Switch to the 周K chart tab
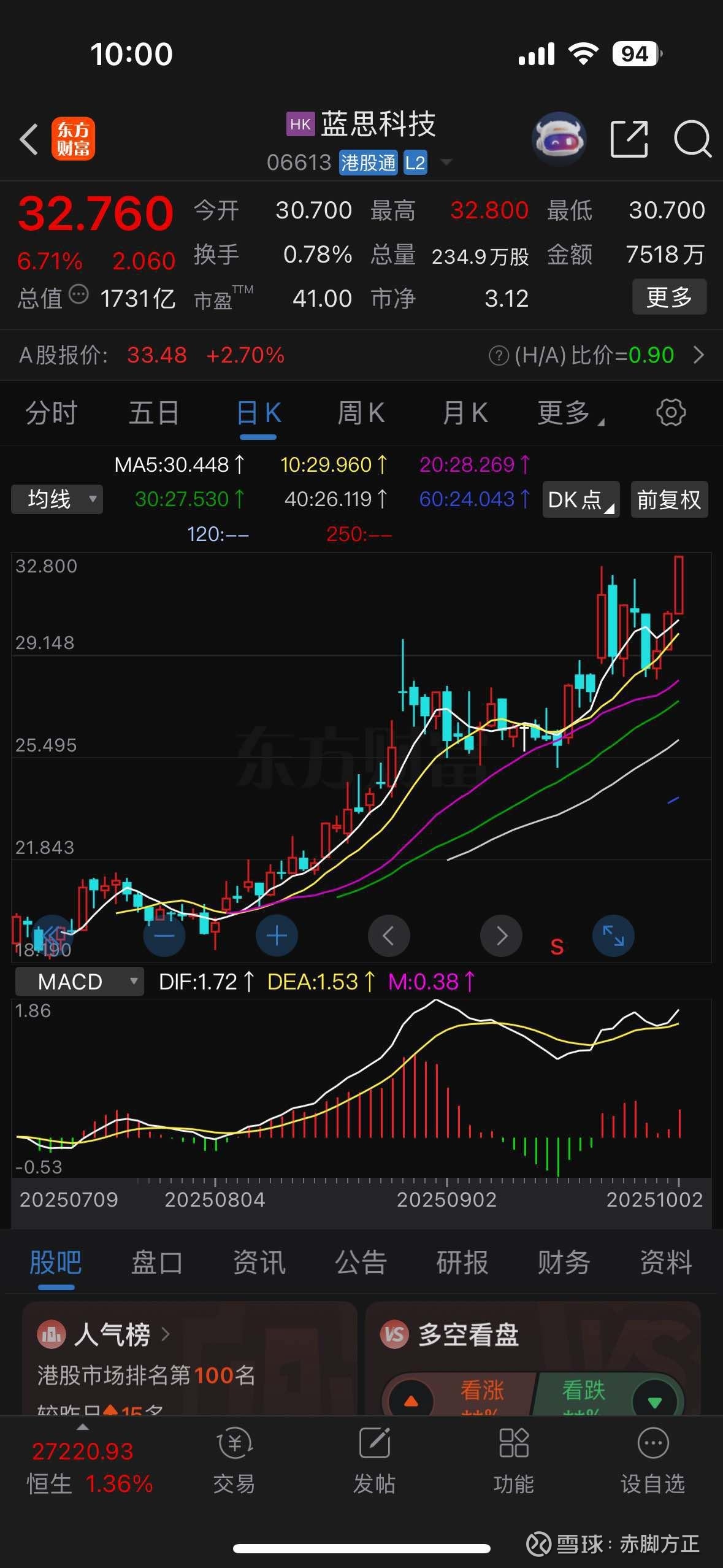The height and width of the screenshot is (1568, 723). coord(361,413)
